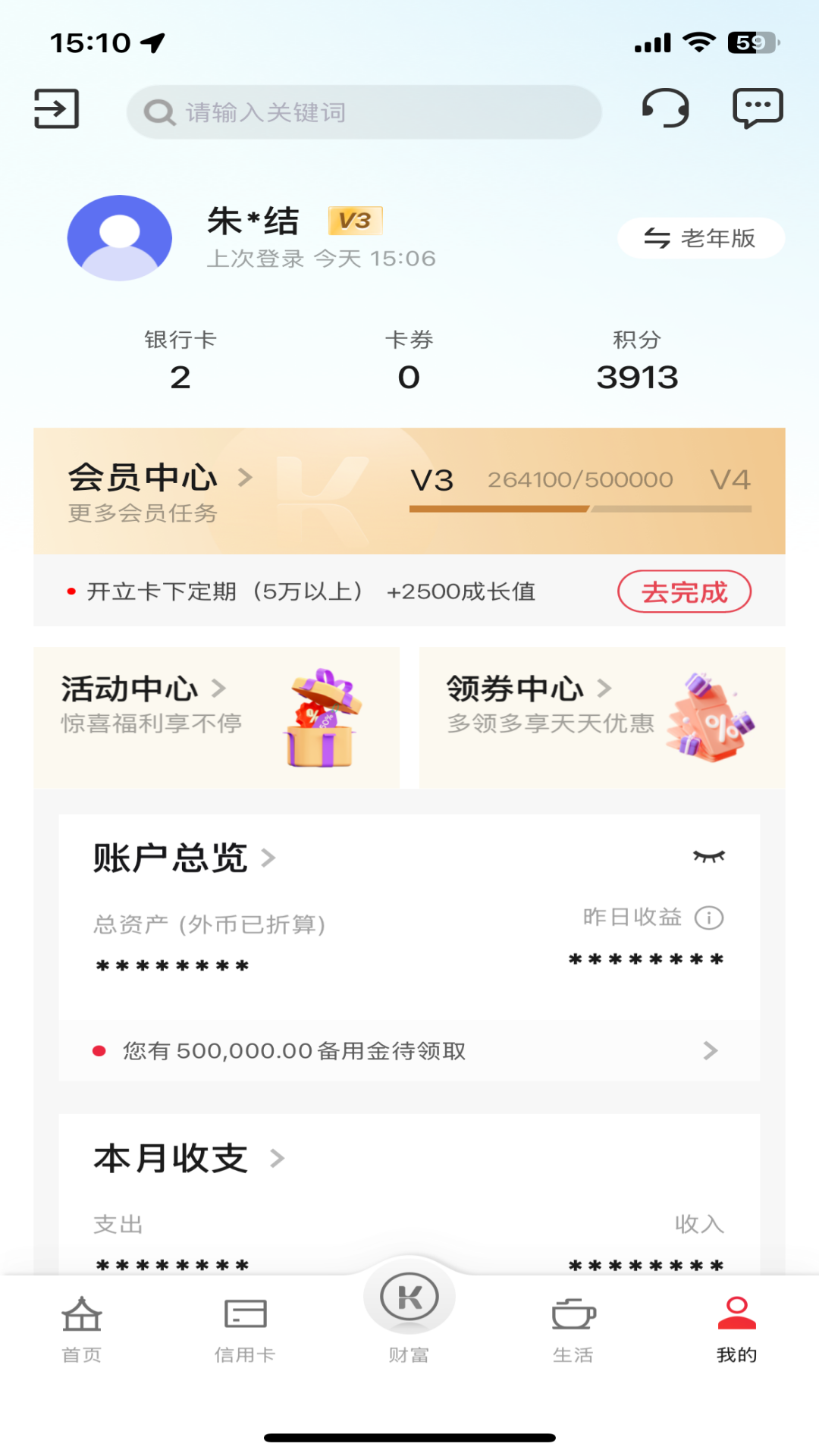Open the customer service headset icon

pyautogui.click(x=666, y=108)
